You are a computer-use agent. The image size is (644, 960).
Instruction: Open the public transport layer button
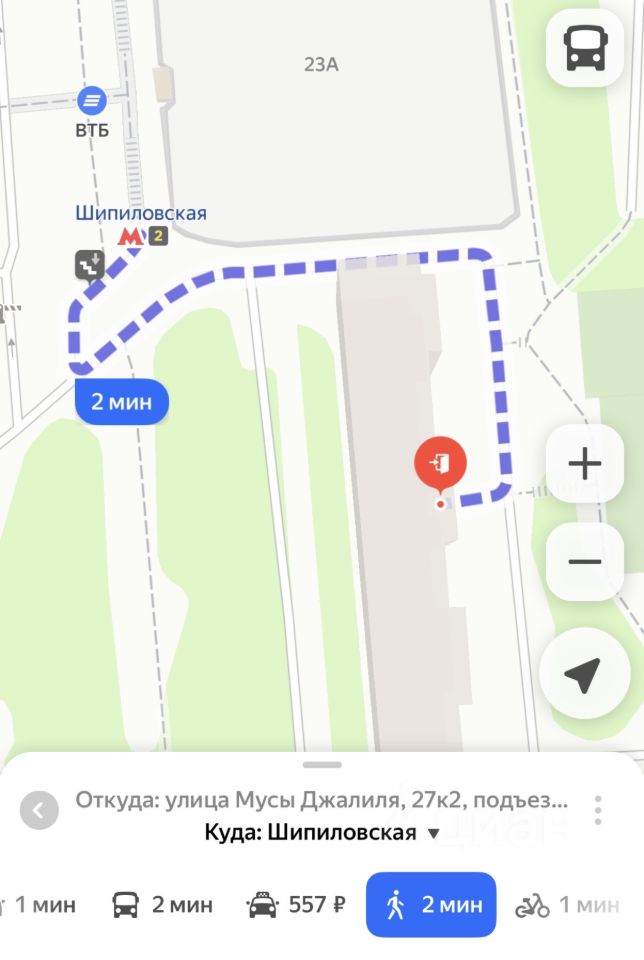(x=584, y=48)
